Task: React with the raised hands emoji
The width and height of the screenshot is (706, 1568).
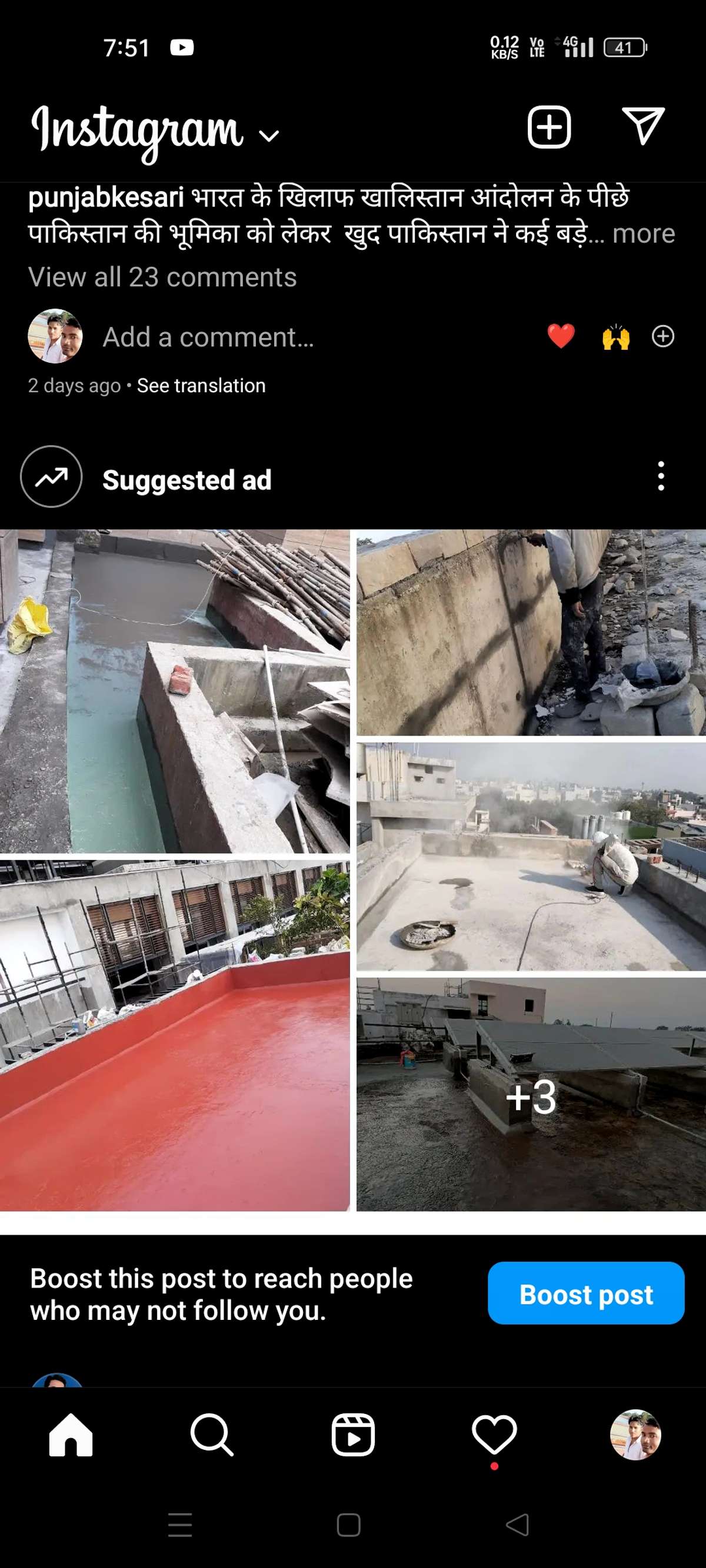Action: click(615, 337)
